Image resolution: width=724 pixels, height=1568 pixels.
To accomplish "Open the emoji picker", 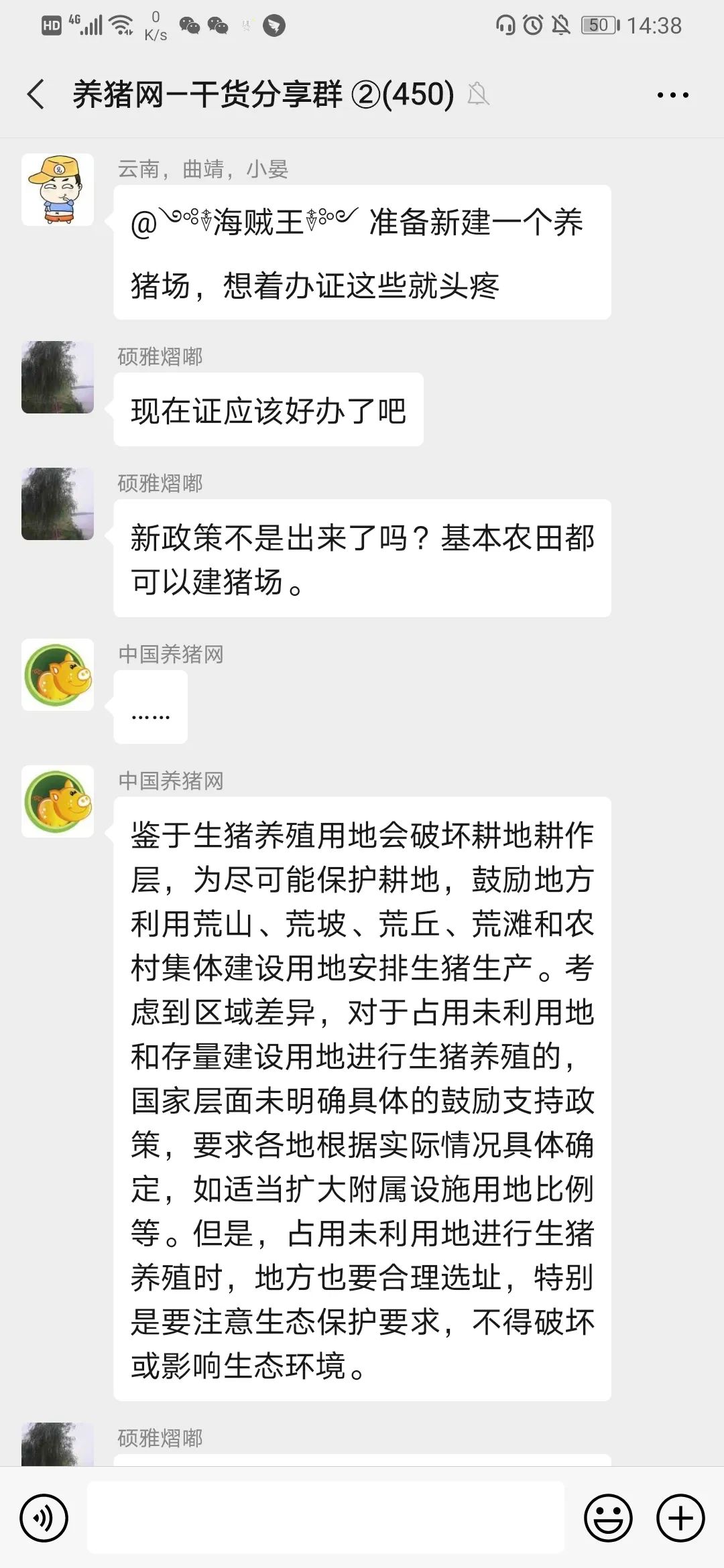I will pyautogui.click(x=608, y=1518).
